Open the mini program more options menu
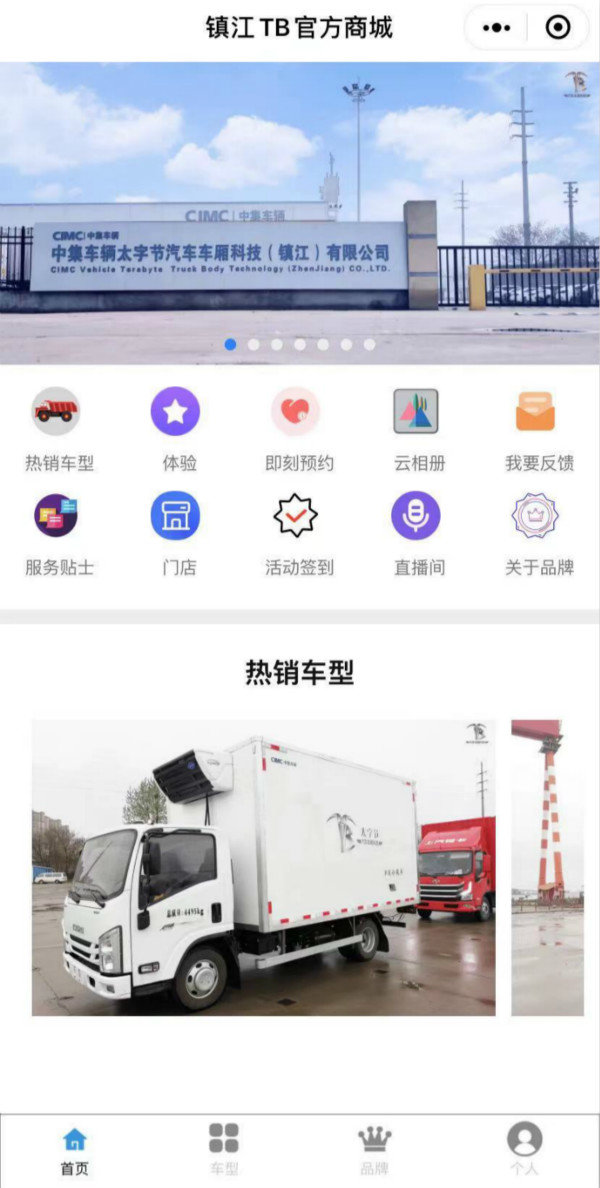Image resolution: width=600 pixels, height=1188 pixels. point(496,28)
